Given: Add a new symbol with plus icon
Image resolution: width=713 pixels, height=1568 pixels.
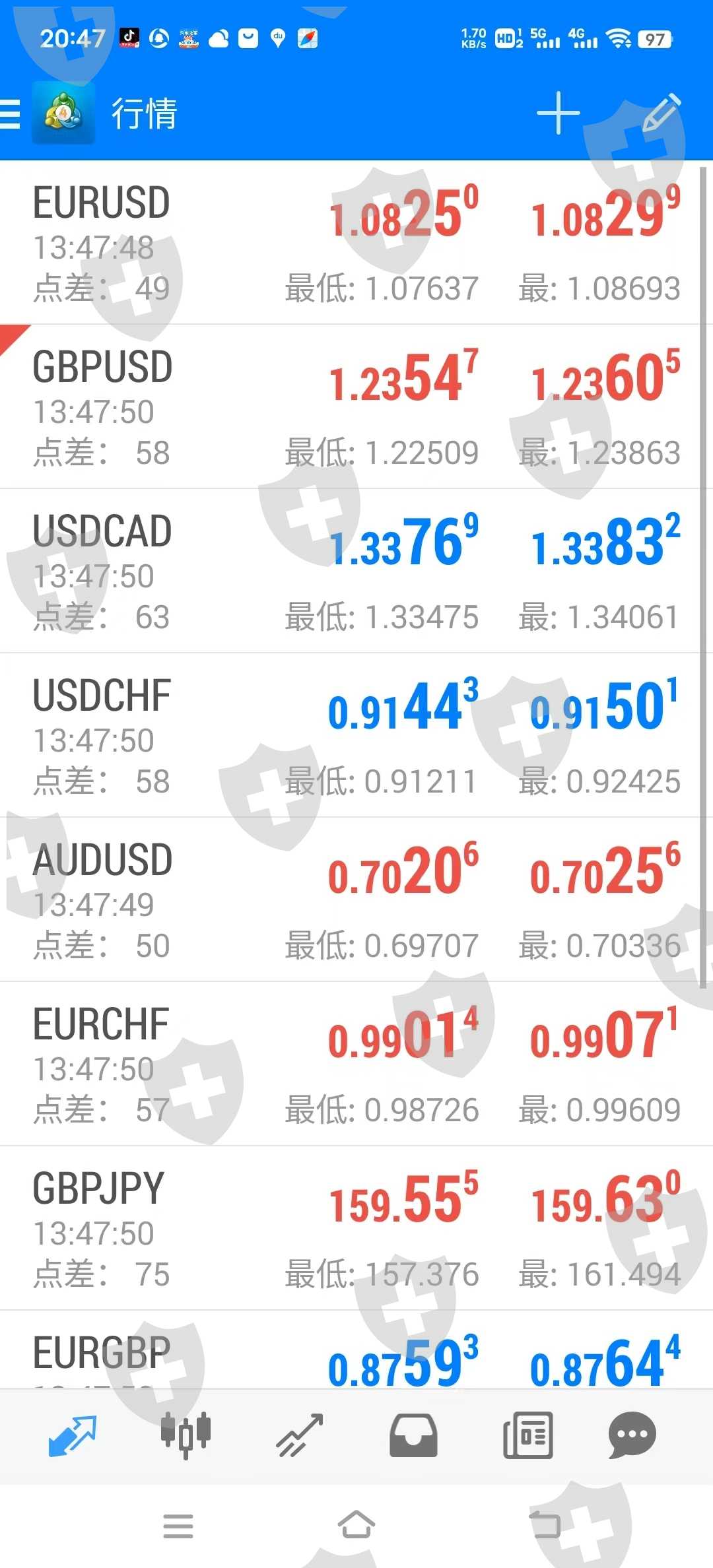Looking at the screenshot, I should (x=558, y=114).
